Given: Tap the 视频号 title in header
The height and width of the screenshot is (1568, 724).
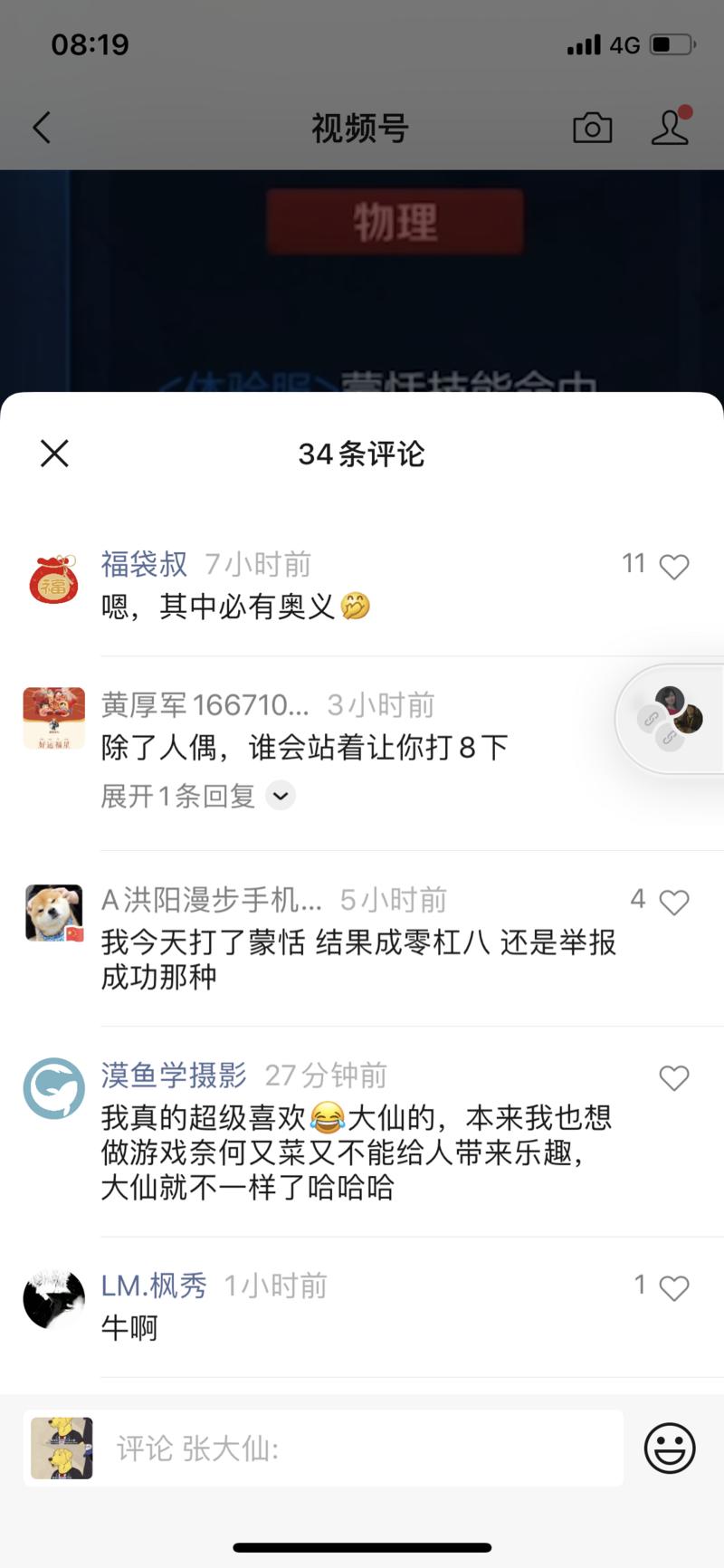Looking at the screenshot, I should pyautogui.click(x=360, y=128).
